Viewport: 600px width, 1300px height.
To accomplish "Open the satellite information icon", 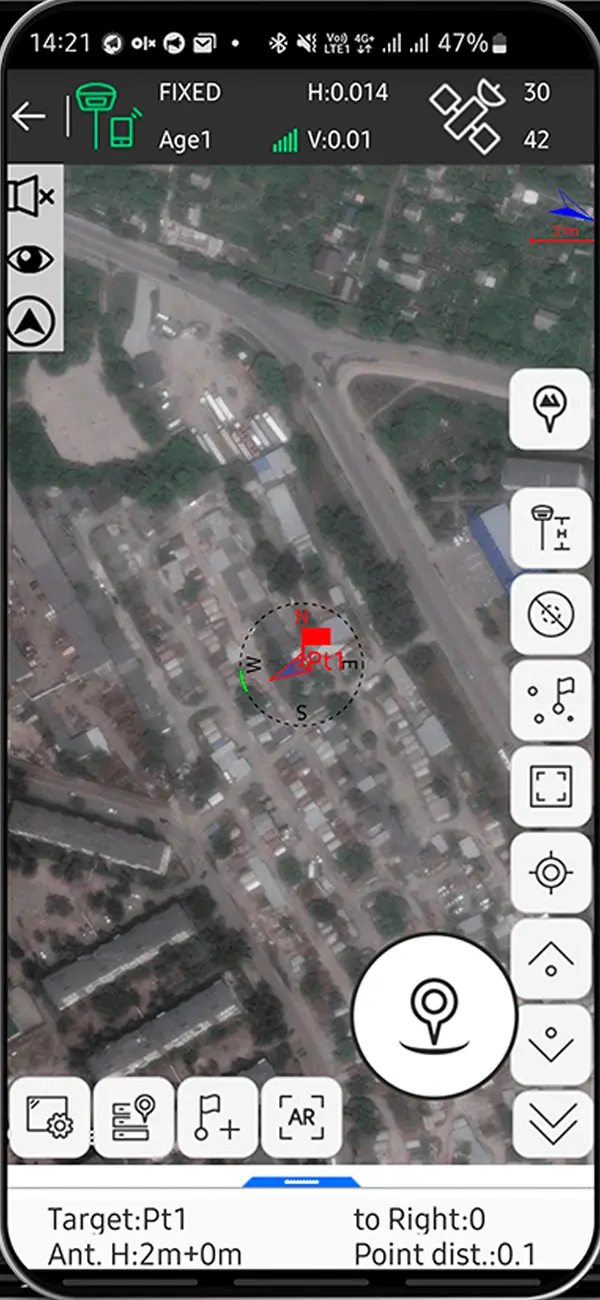I will click(466, 115).
